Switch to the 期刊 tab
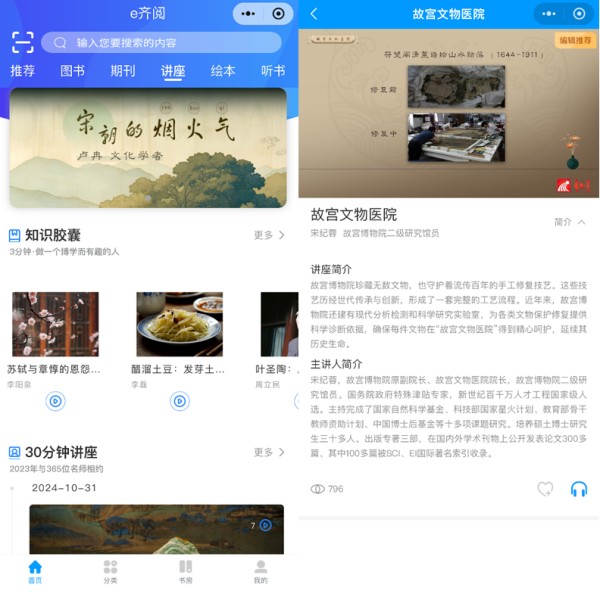The image size is (600, 597). (122, 71)
